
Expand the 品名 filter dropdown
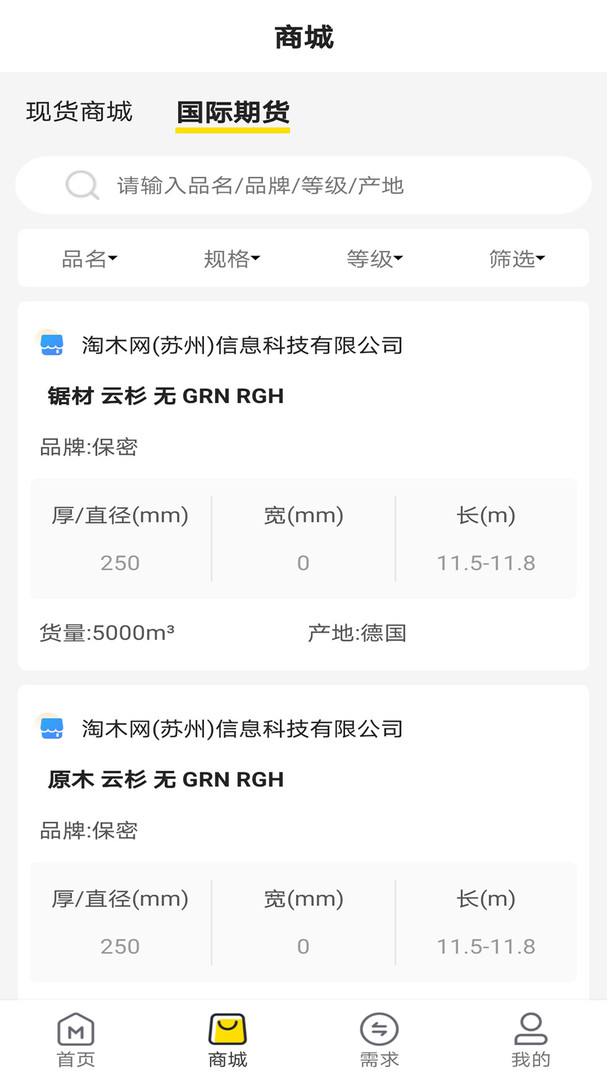tap(90, 259)
